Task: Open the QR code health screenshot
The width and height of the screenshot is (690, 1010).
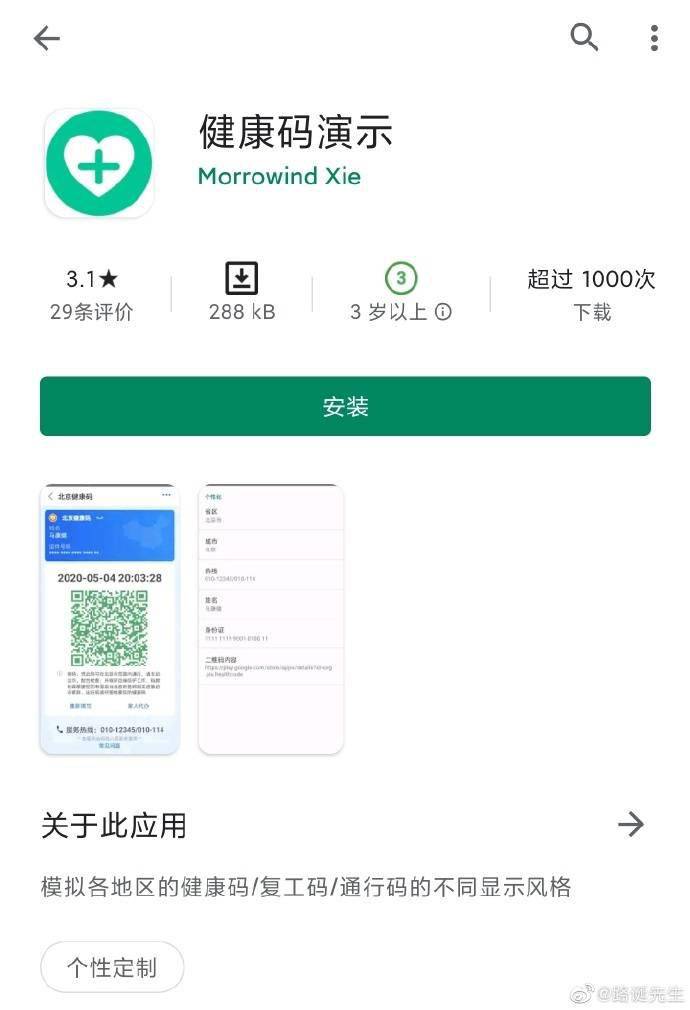Action: tap(110, 619)
